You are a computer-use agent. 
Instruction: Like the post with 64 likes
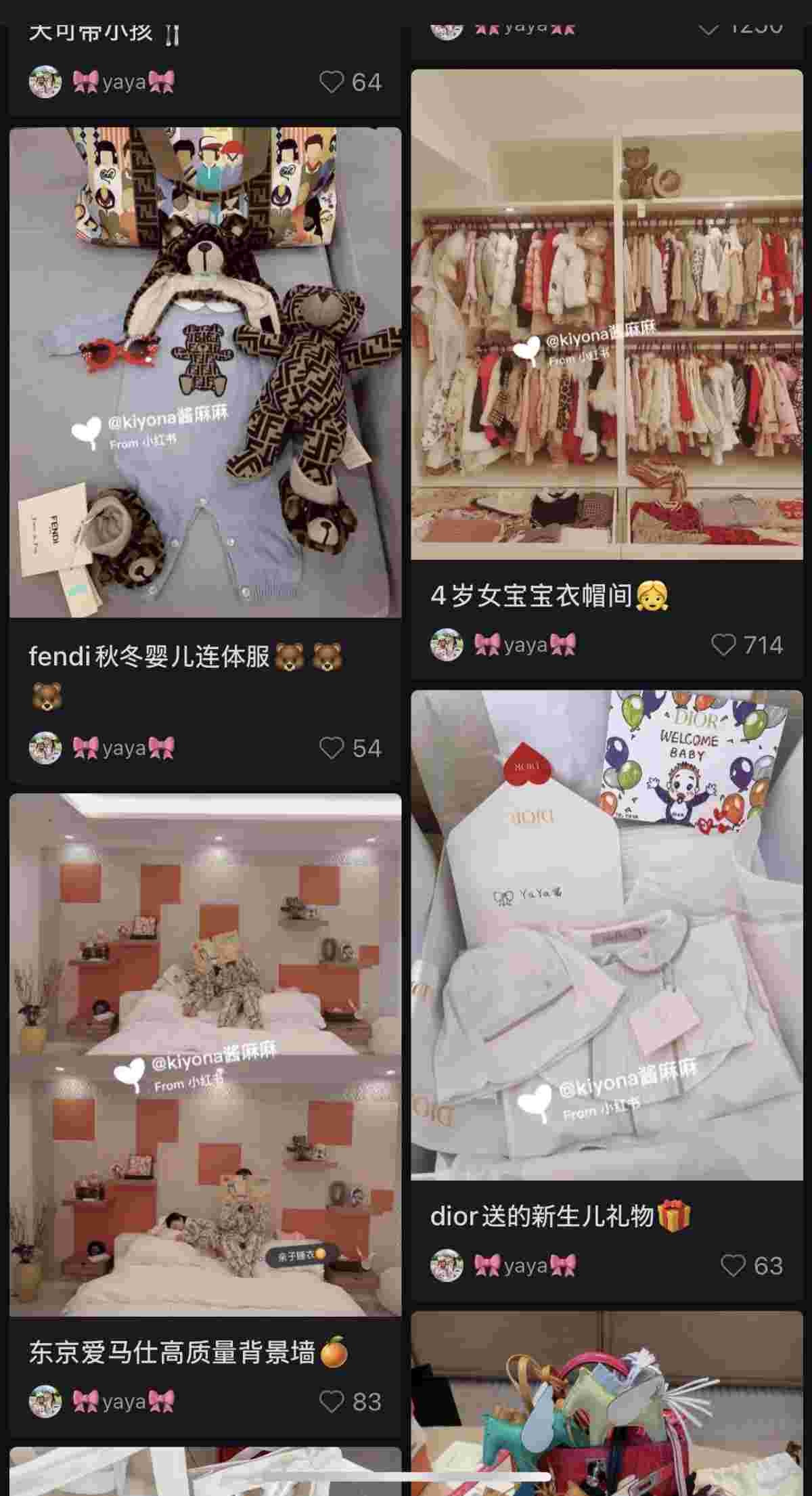(332, 83)
